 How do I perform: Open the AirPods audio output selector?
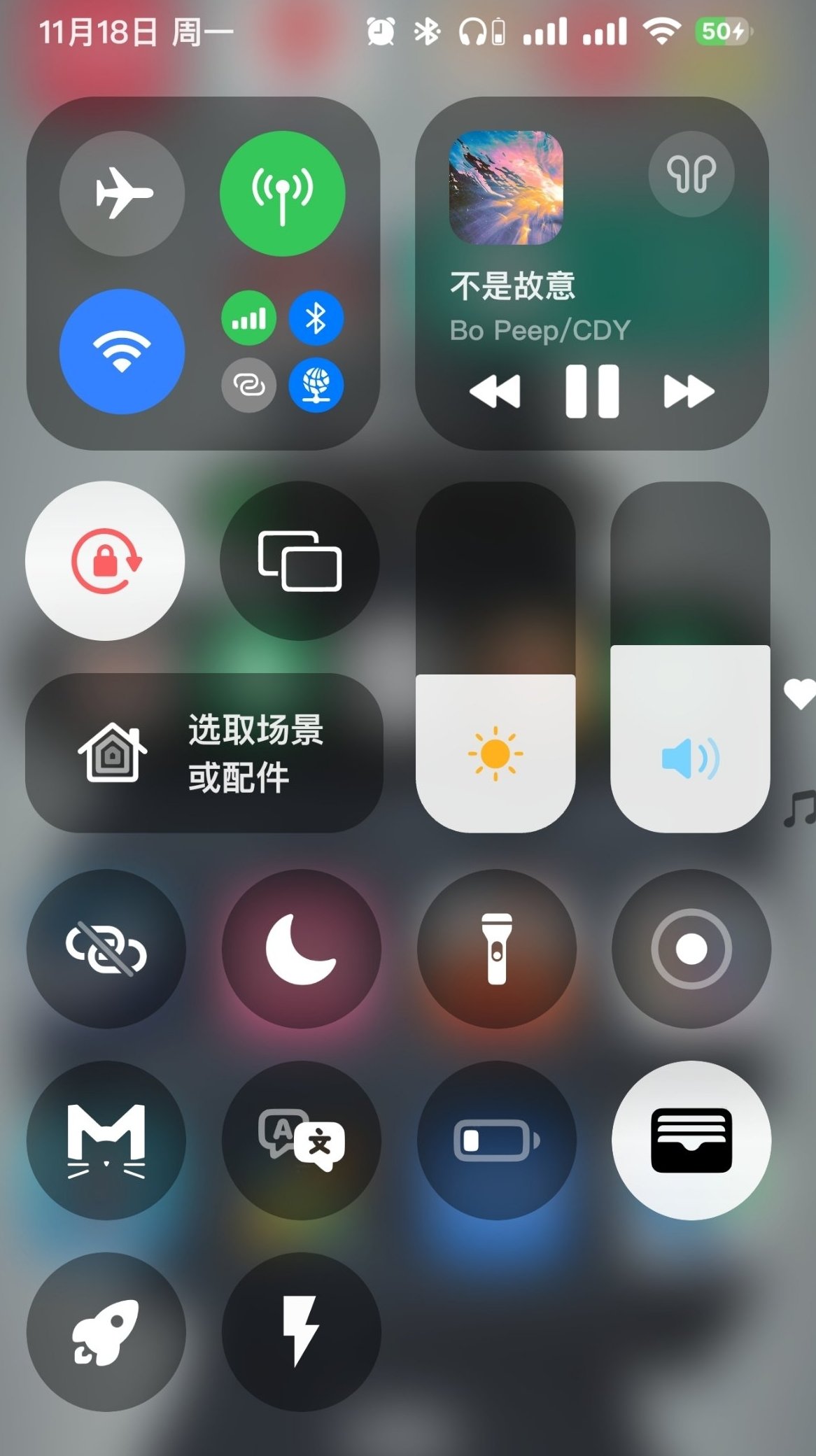tap(691, 174)
